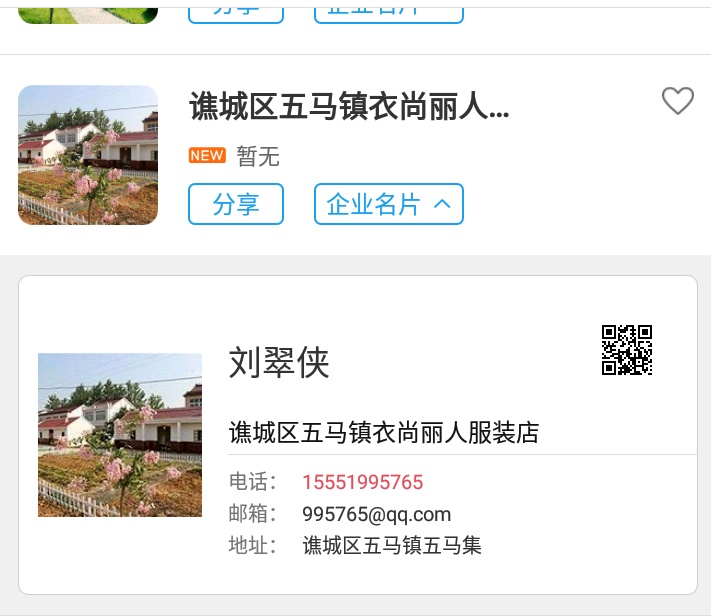Collapse 企业名片 under 谯城区五马镇衣尚丽人

(x=388, y=204)
